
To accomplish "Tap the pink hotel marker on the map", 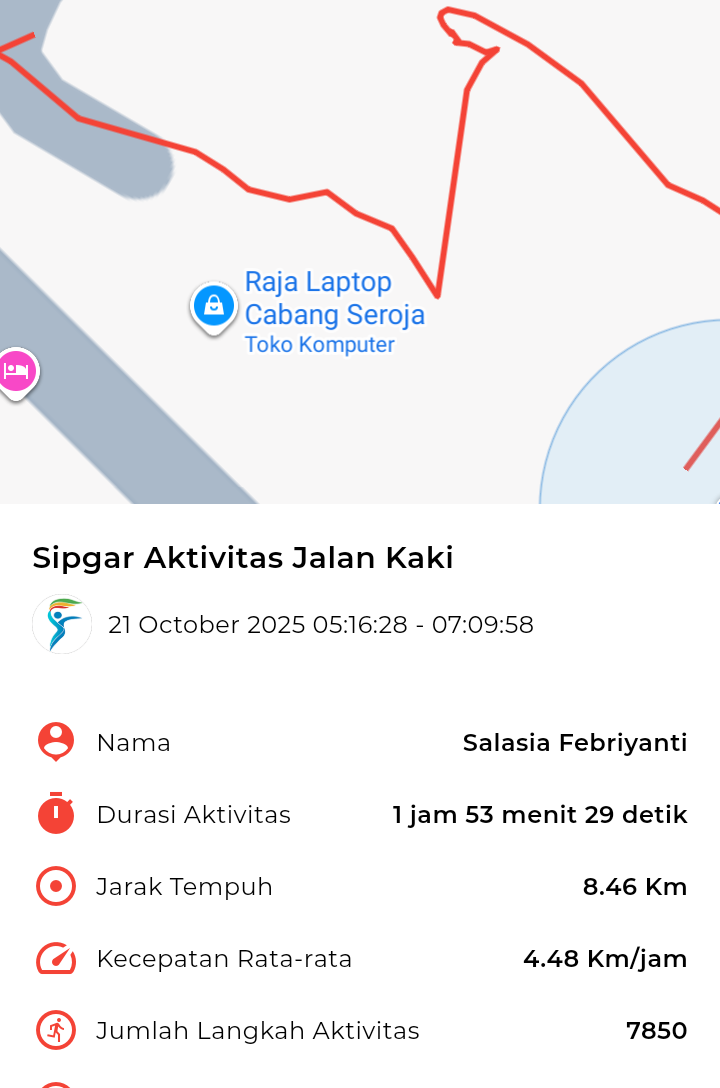I will click(16, 372).
